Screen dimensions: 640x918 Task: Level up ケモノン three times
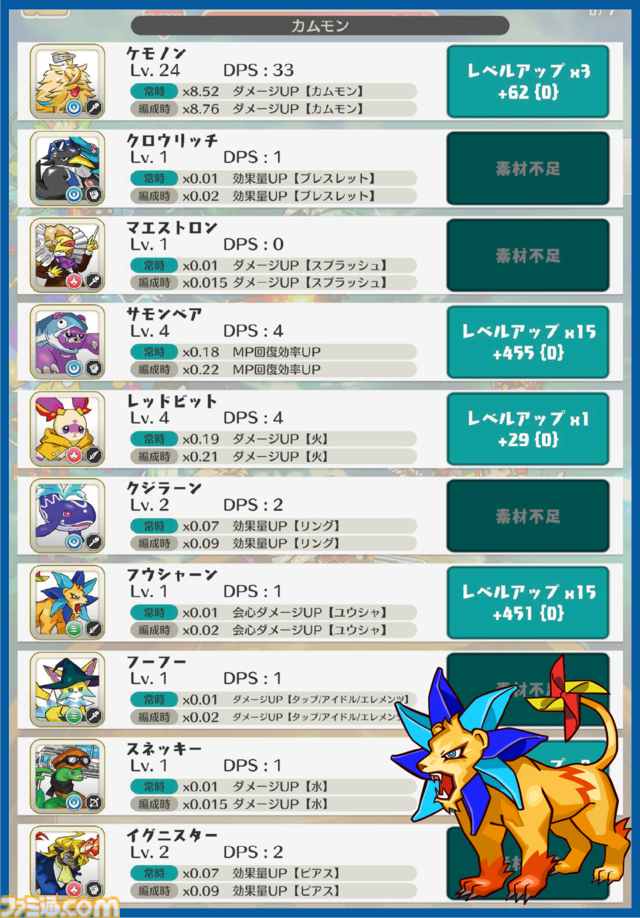click(527, 81)
